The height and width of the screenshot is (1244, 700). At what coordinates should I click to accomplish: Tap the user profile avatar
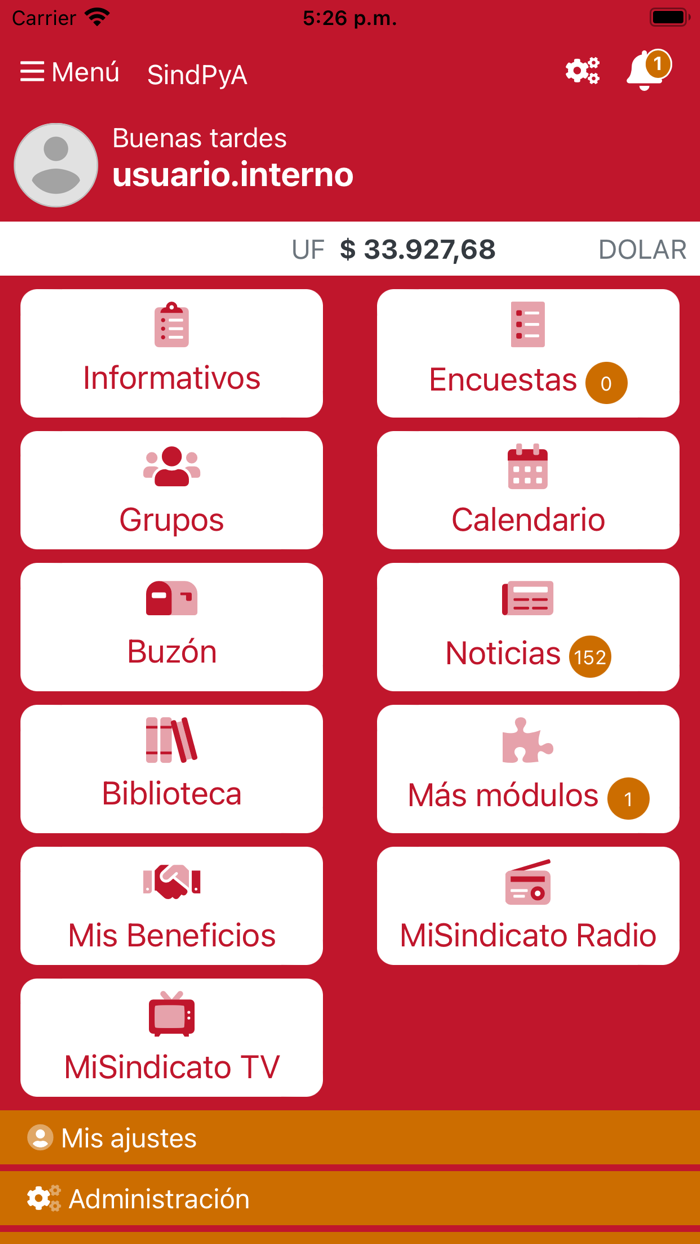point(56,166)
